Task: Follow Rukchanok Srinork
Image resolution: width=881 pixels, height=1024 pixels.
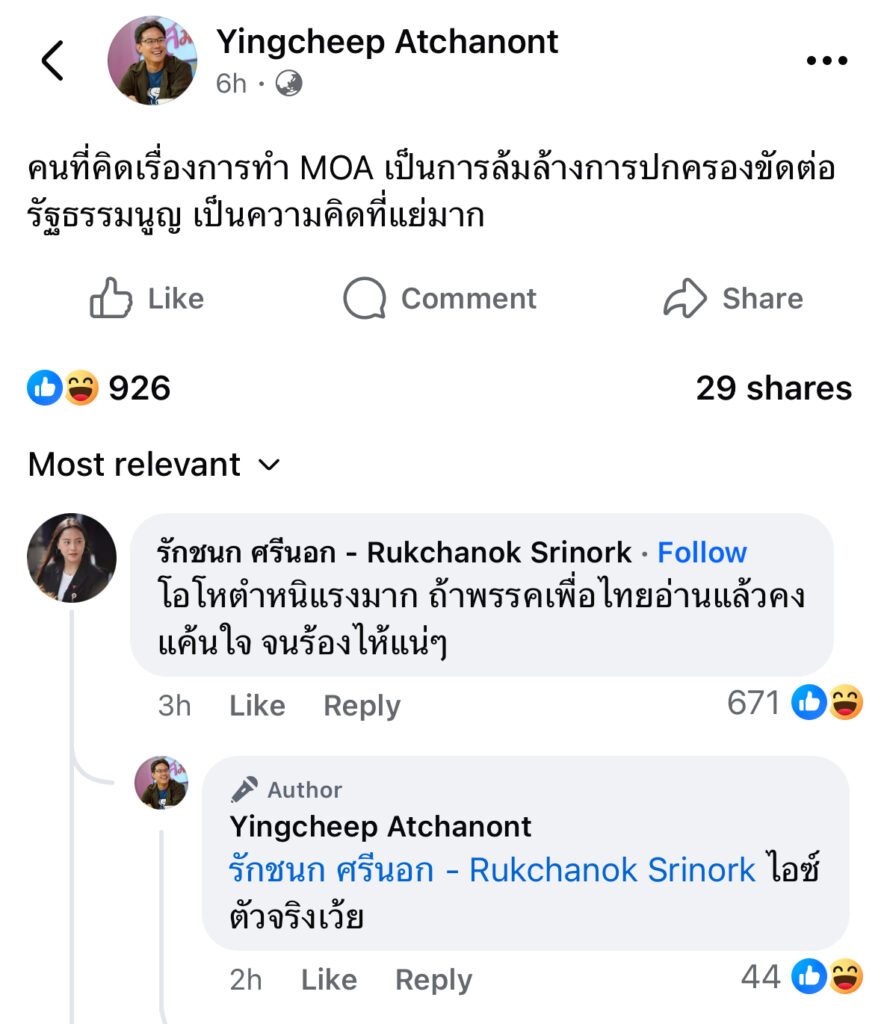Action: click(702, 552)
